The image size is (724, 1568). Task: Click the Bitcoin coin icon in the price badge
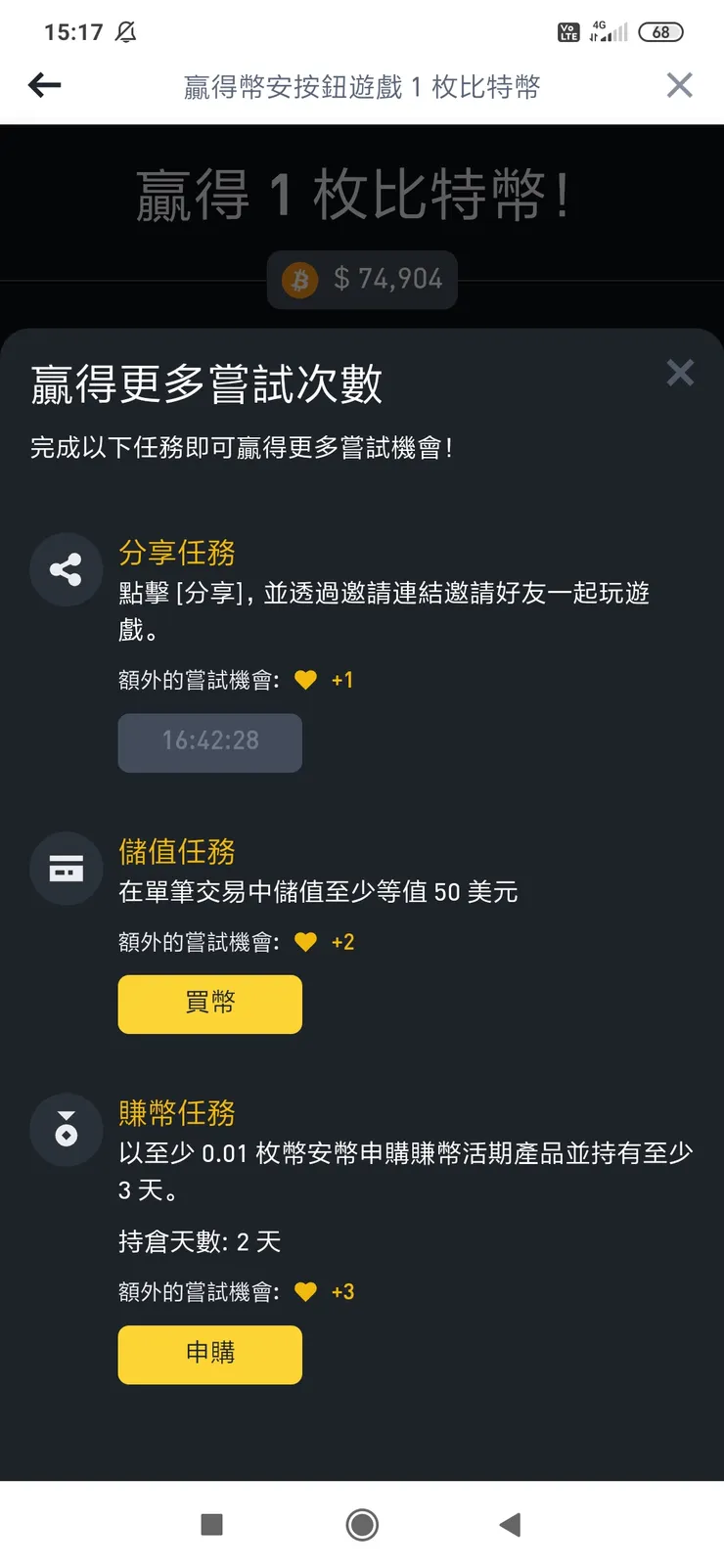[299, 280]
